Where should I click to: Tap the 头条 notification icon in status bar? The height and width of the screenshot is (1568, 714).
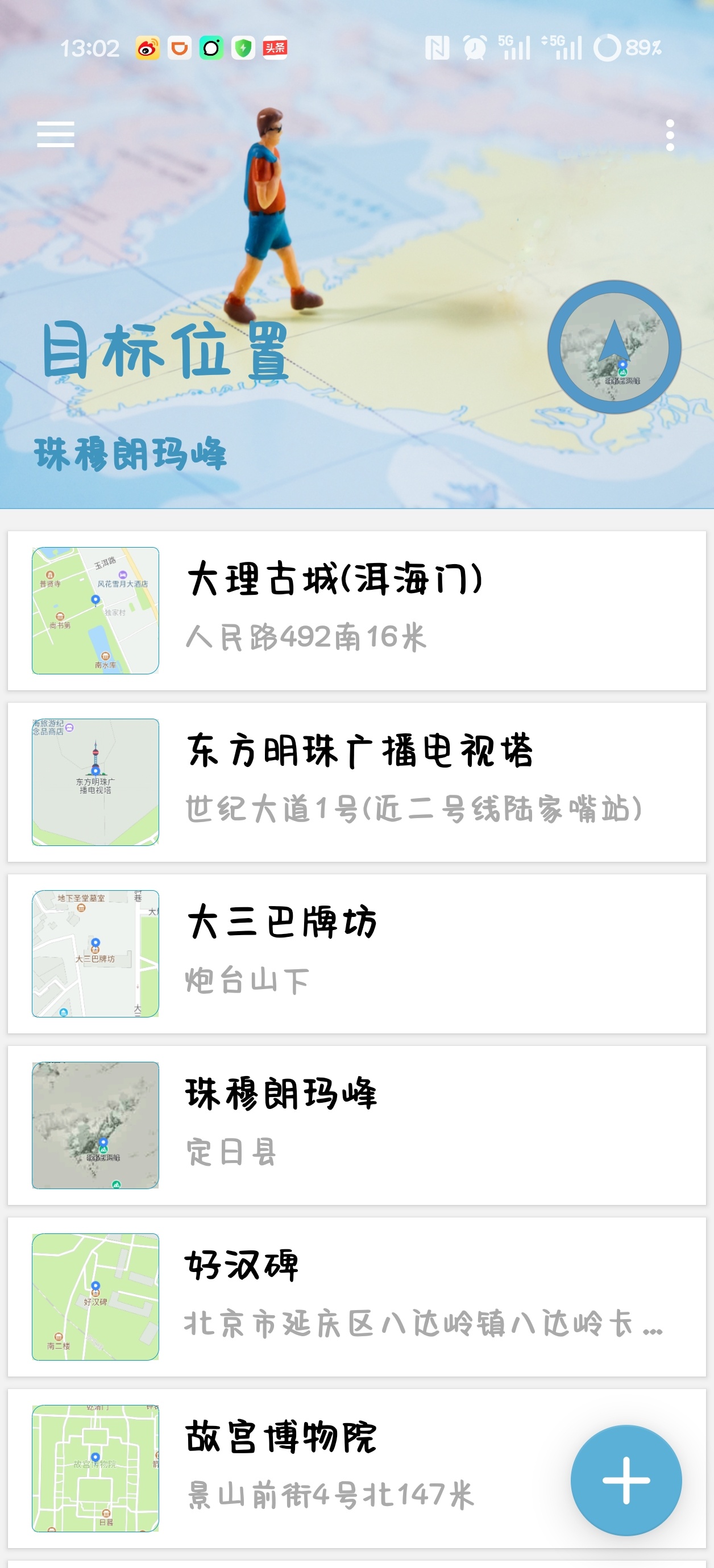(x=273, y=48)
